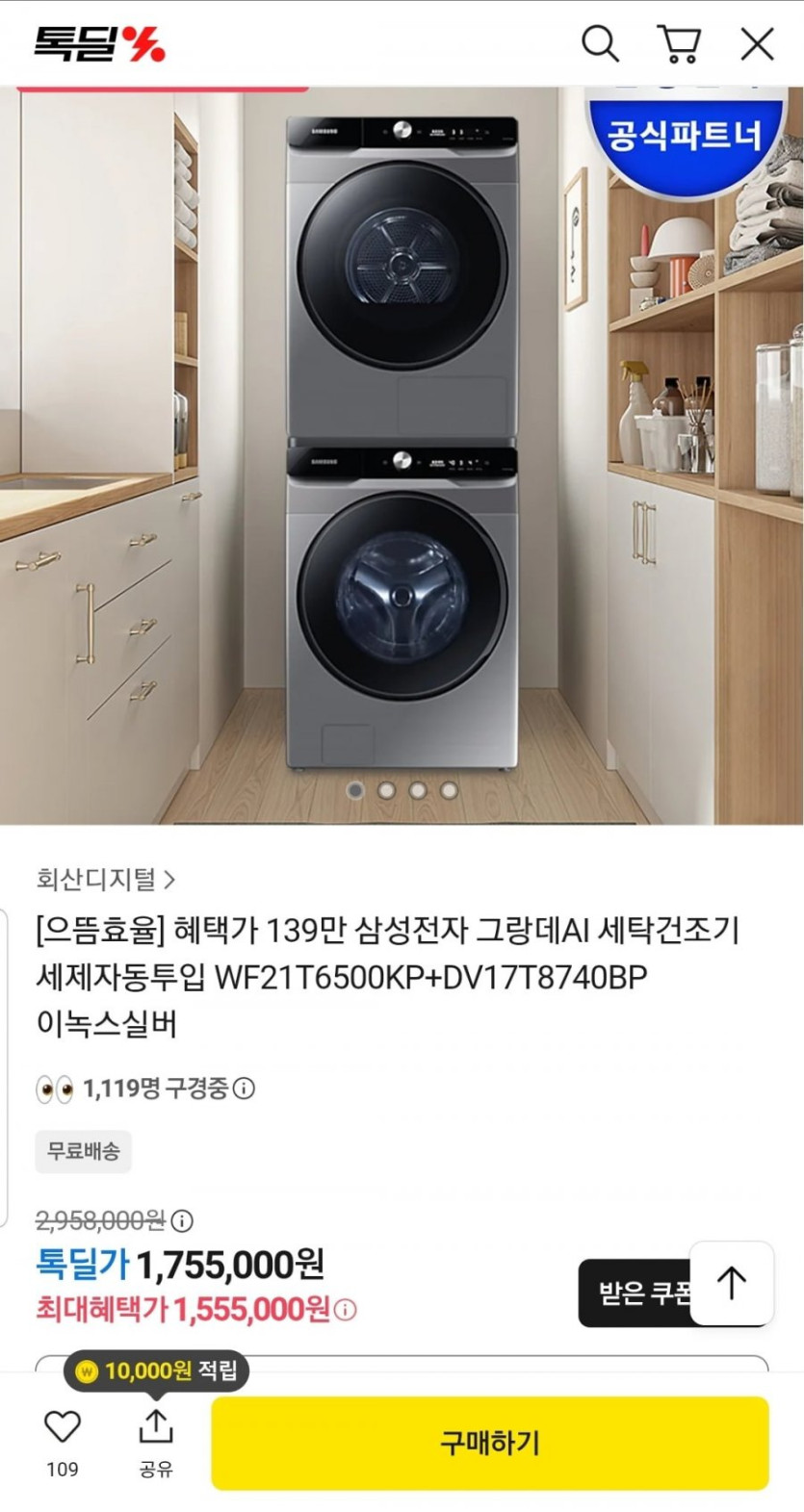
Task: Open the search icon
Action: [599, 43]
